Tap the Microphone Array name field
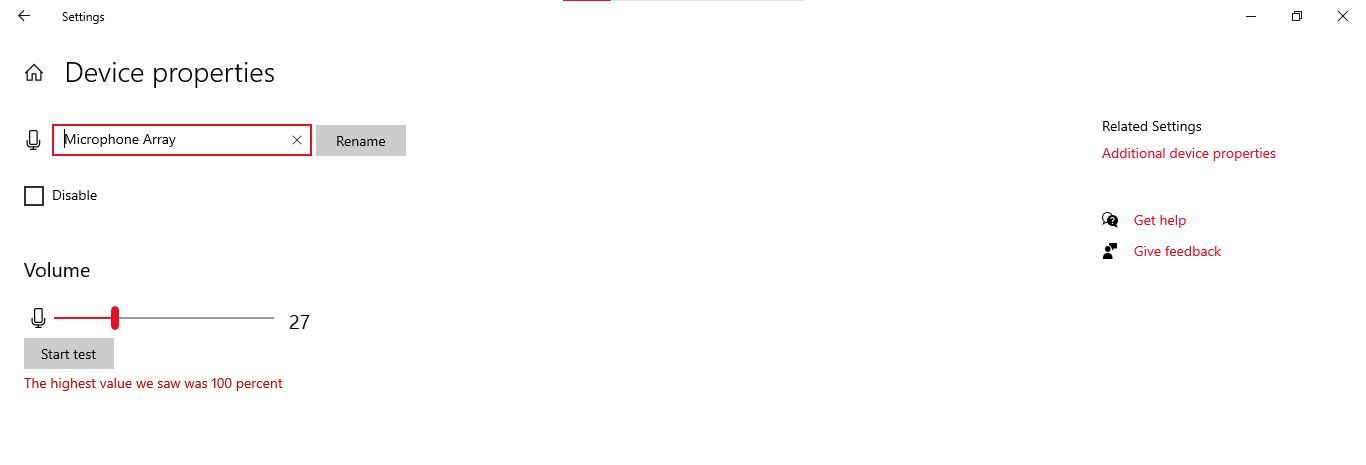 170,140
